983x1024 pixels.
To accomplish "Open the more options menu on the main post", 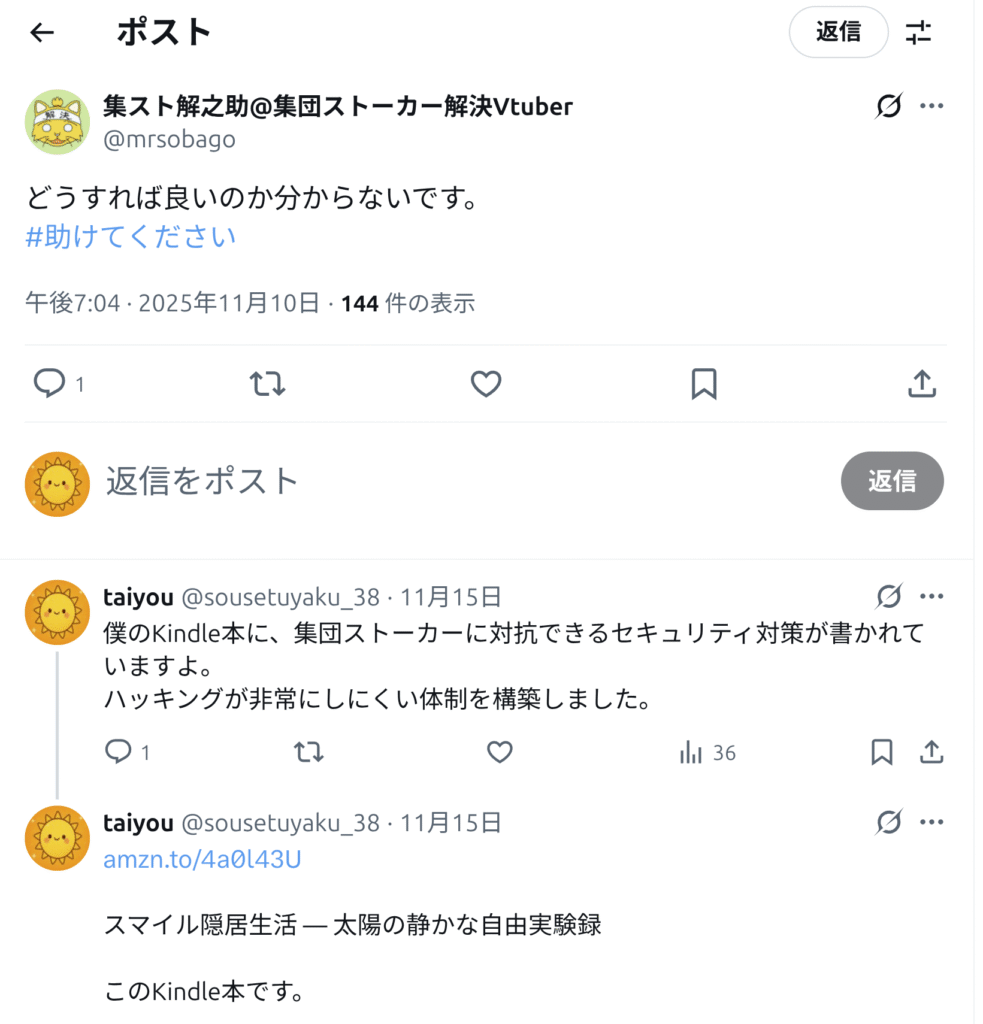I will (932, 106).
